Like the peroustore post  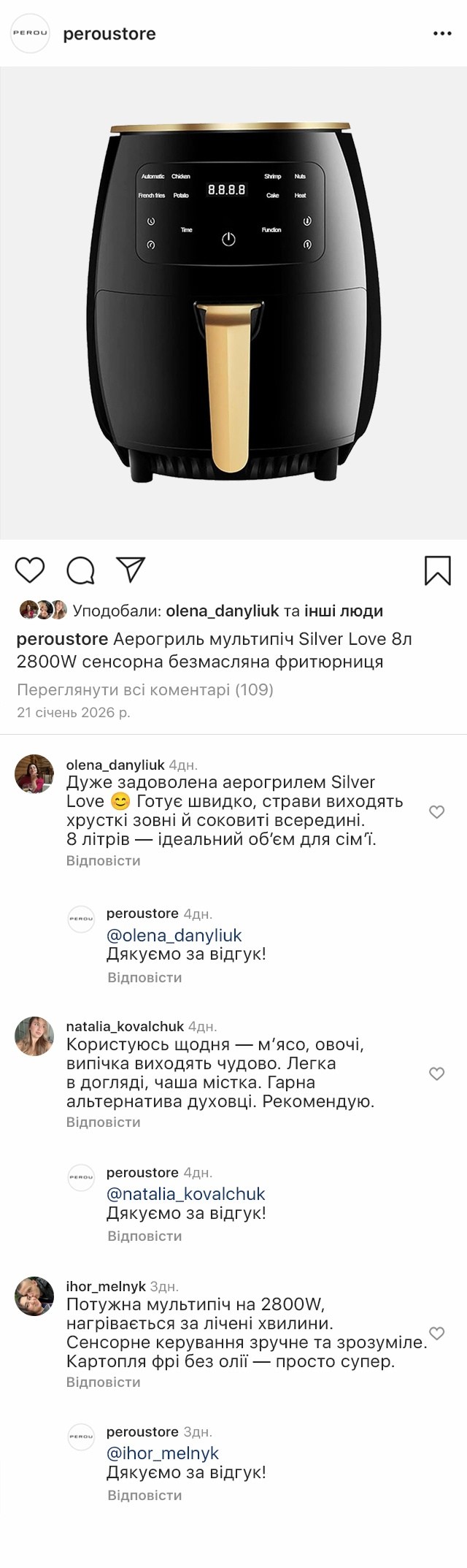tap(30, 570)
